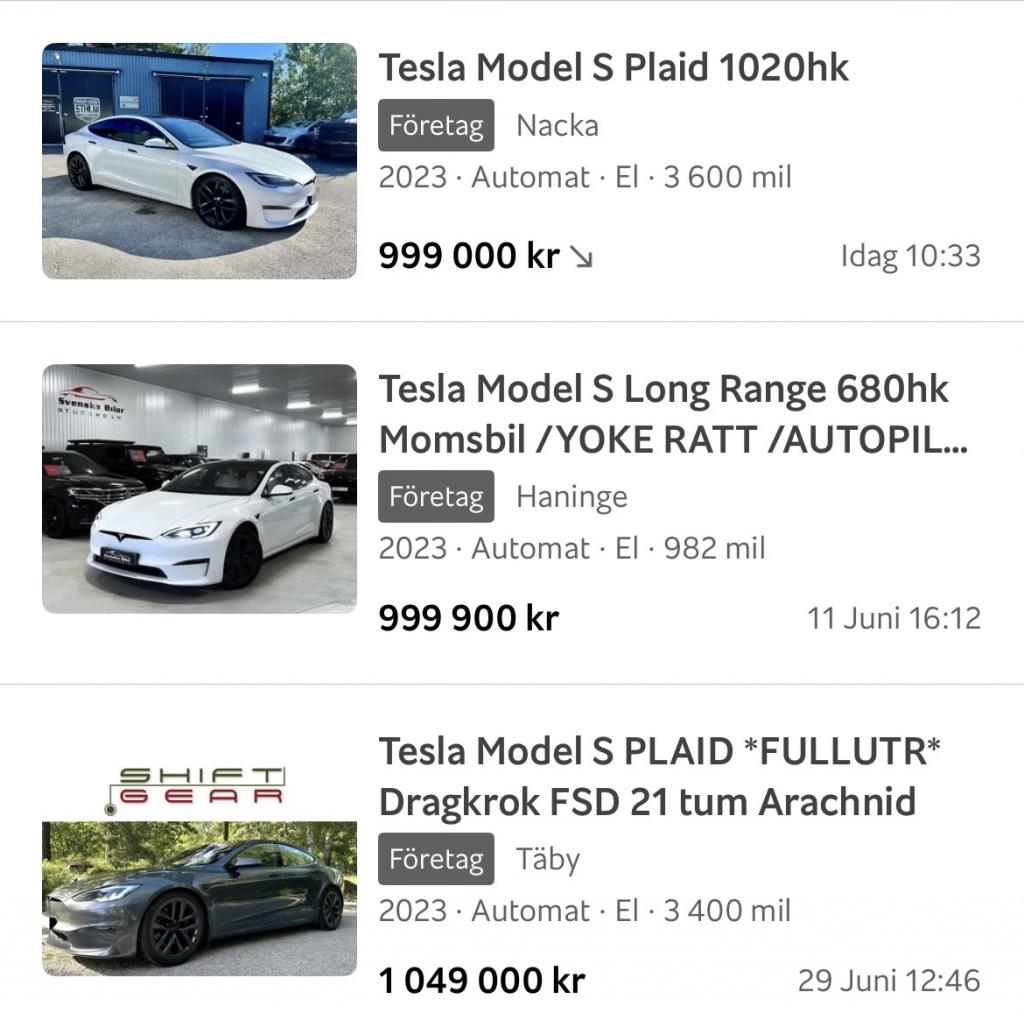Select the Model S PLAID *FULLUTR* listing
Screen dimensions: 1024x1013
[659, 752]
